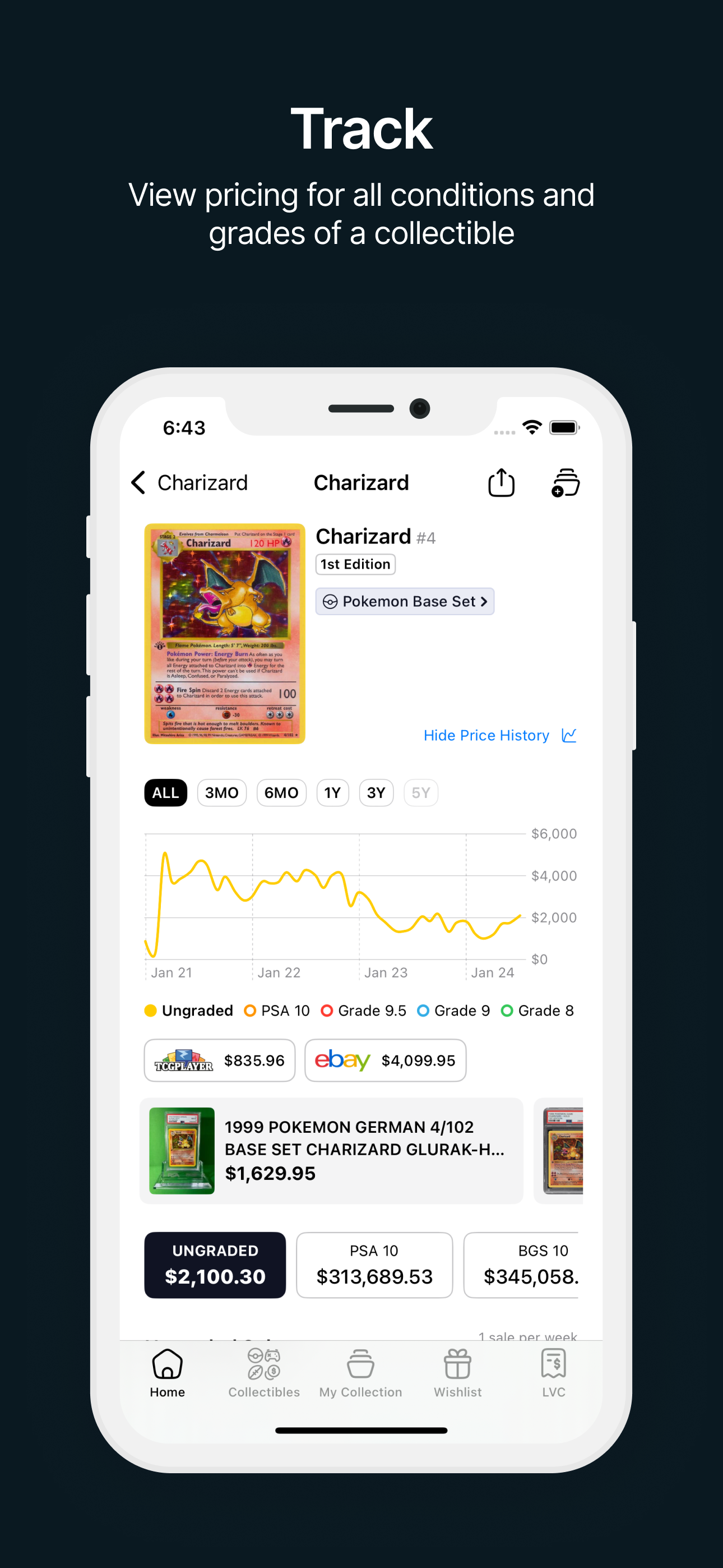Image resolution: width=723 pixels, height=1568 pixels.
Task: Add Charizard to a collection via card icon
Action: (565, 483)
